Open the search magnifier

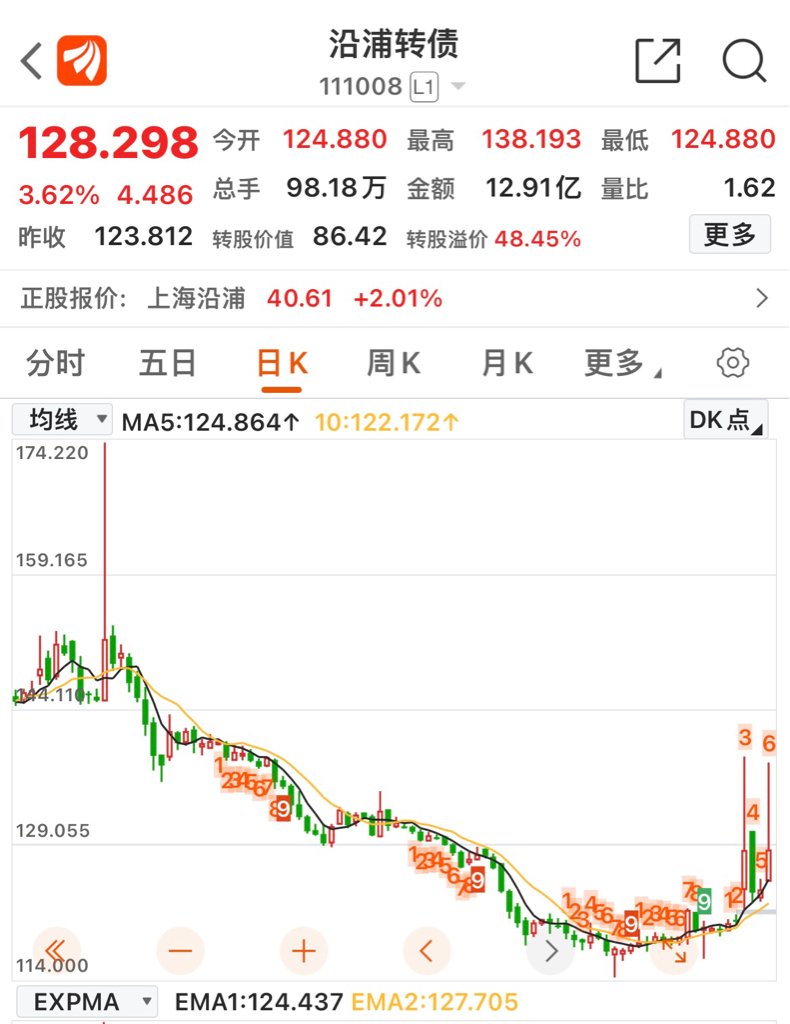[x=744, y=61]
